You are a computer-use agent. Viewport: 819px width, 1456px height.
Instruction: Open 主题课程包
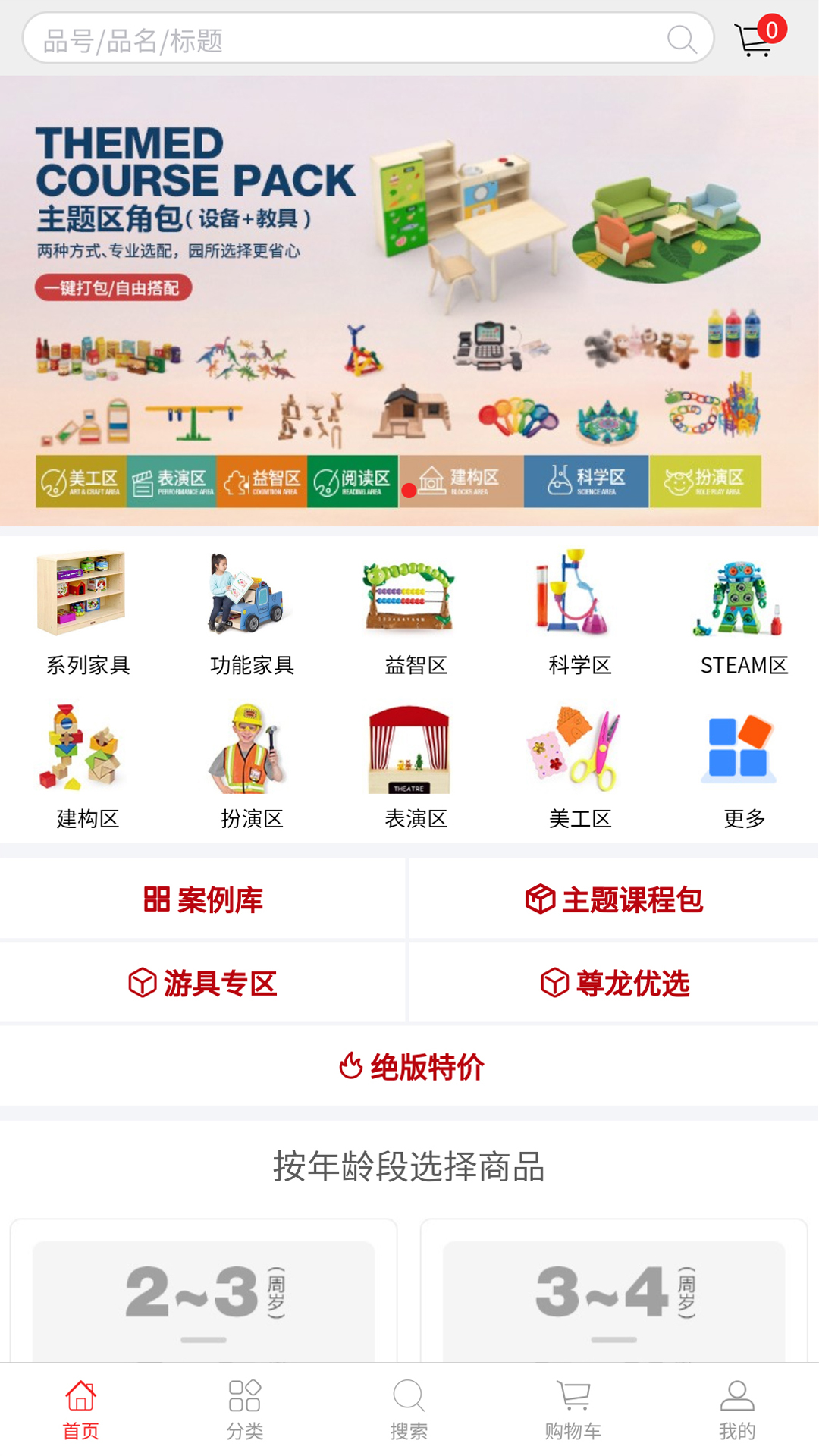click(613, 899)
